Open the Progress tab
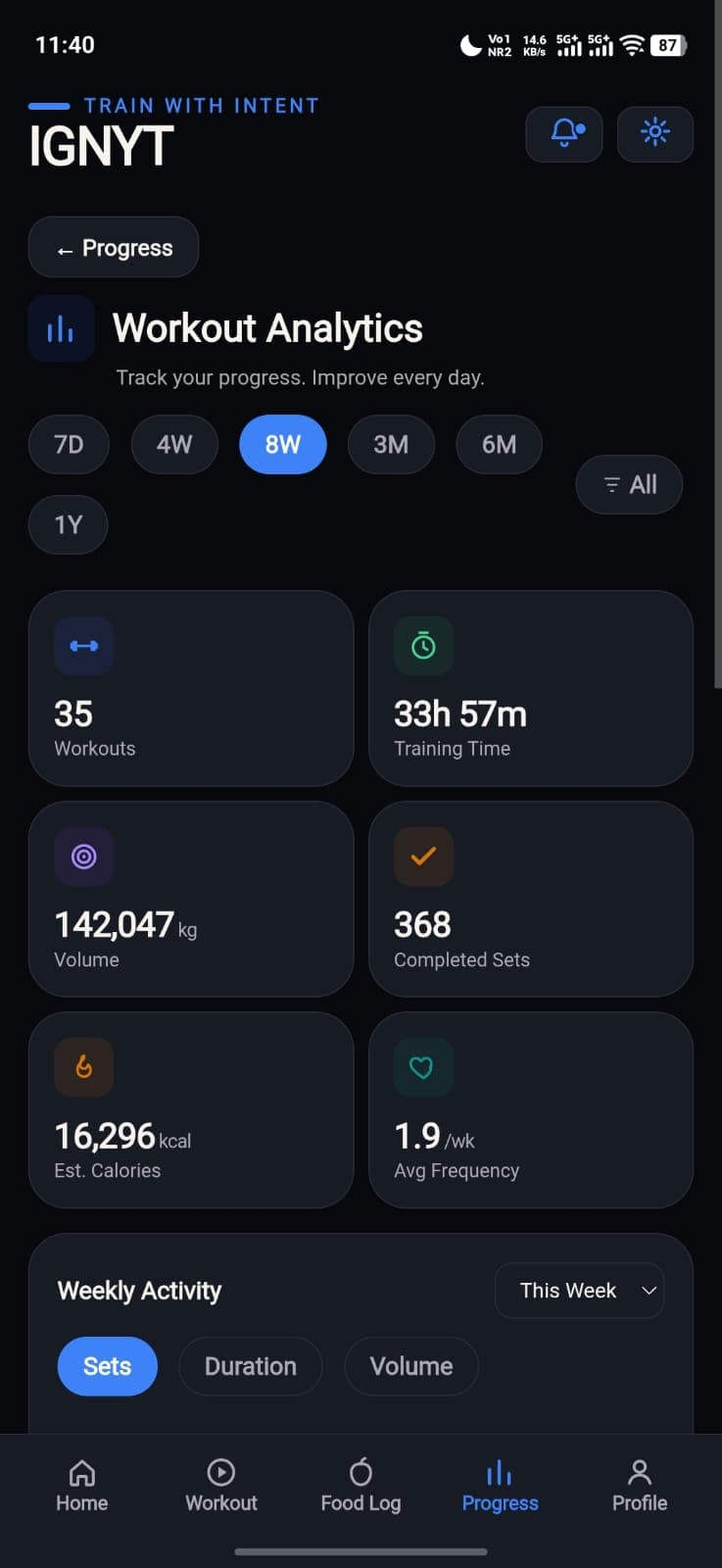The width and height of the screenshot is (722, 1568). [x=500, y=1486]
